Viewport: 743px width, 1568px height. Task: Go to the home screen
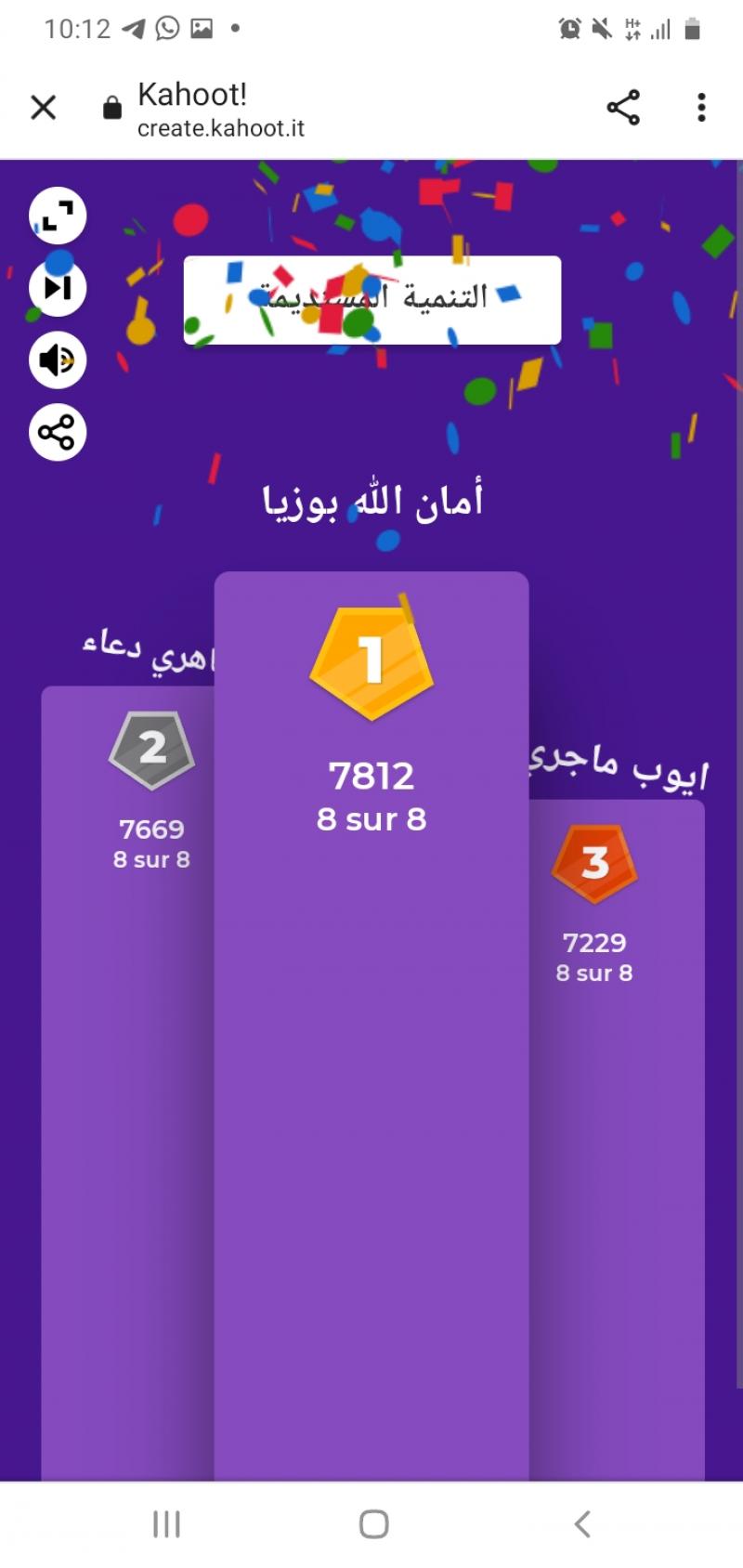point(373,1524)
